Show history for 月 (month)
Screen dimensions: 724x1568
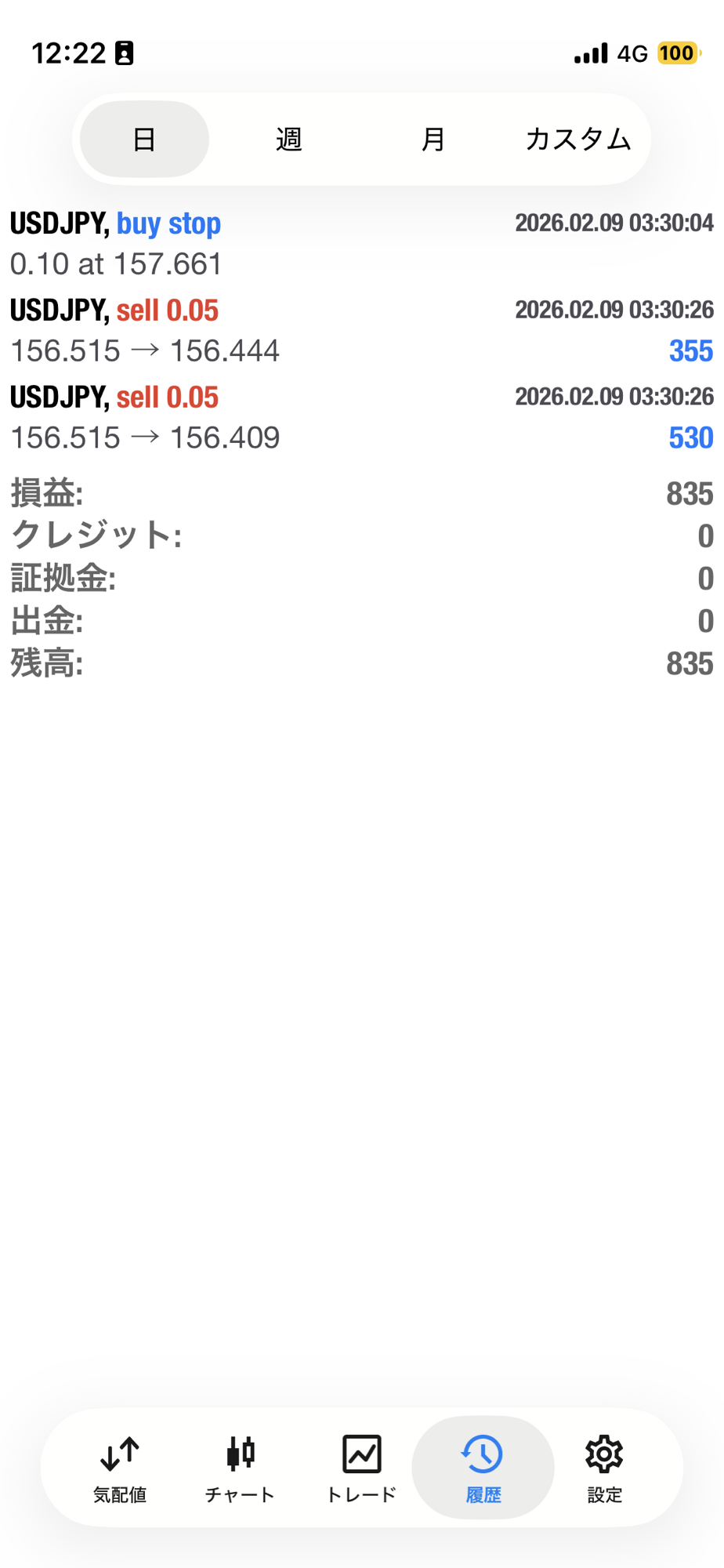point(433,140)
